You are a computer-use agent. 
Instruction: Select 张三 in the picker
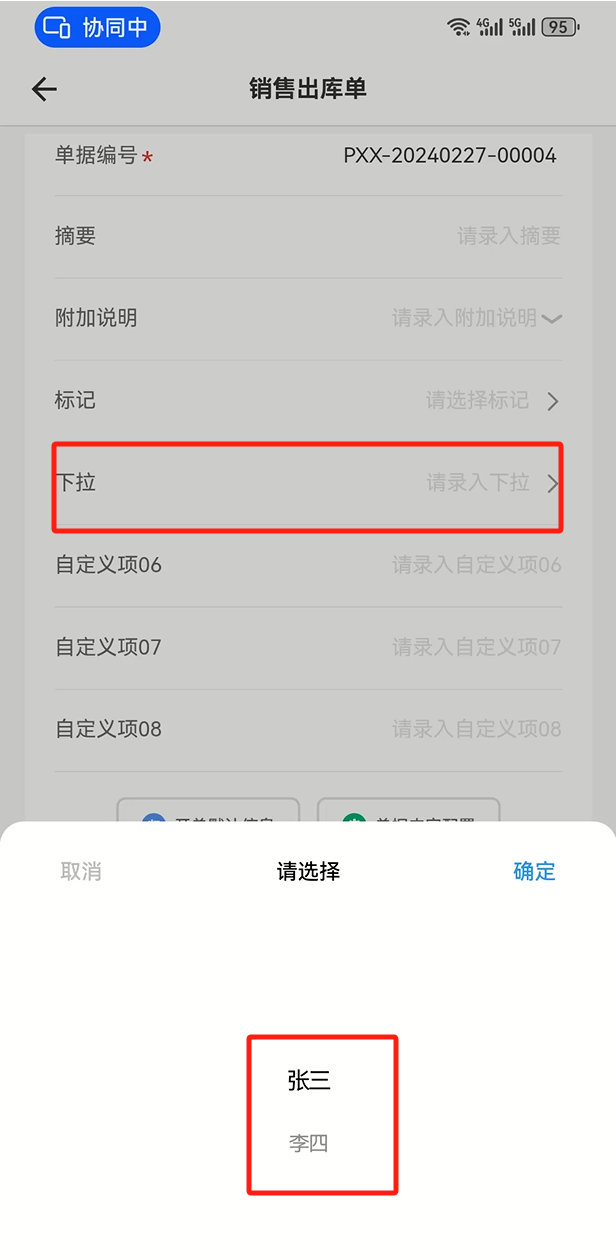tap(309, 1080)
